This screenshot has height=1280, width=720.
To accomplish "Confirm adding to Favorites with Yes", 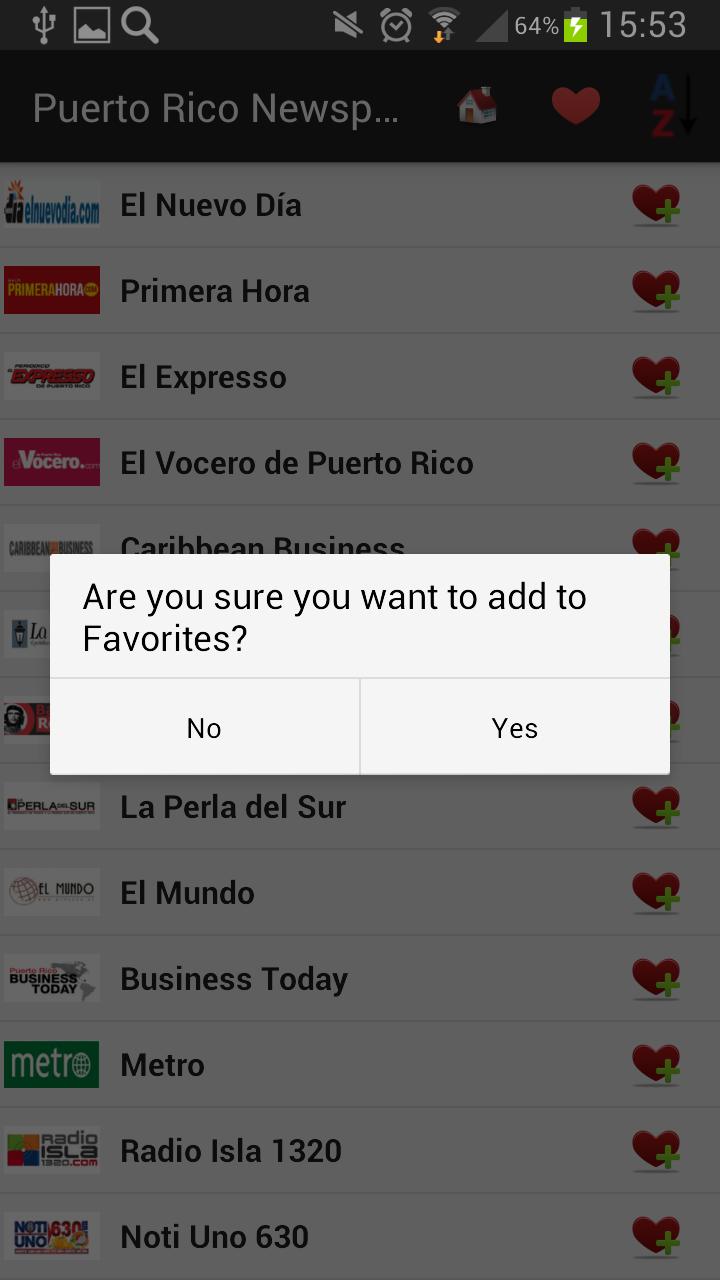I will [514, 727].
